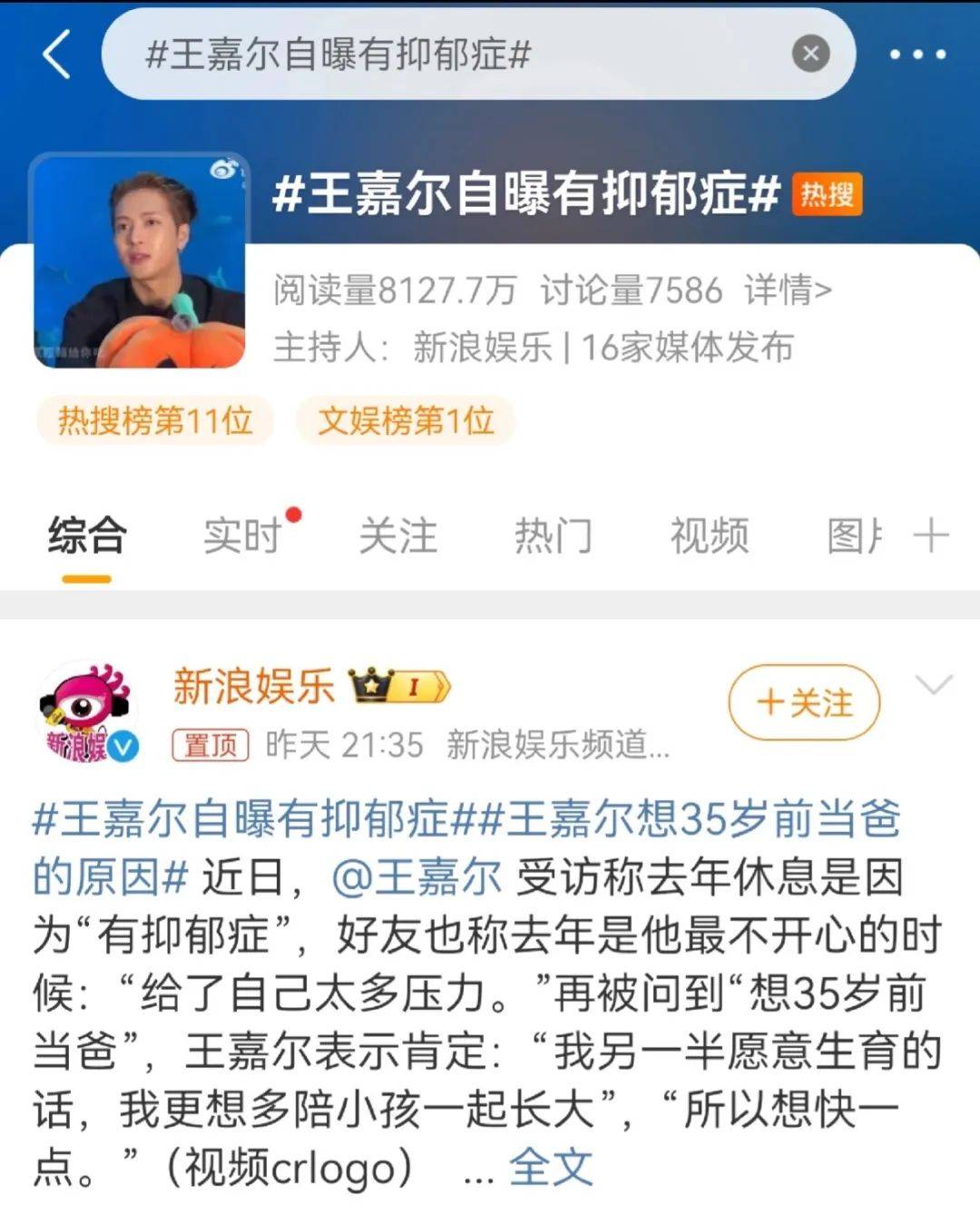The image size is (980, 1205).
Task: Select the 综合 tab
Action: (87, 535)
